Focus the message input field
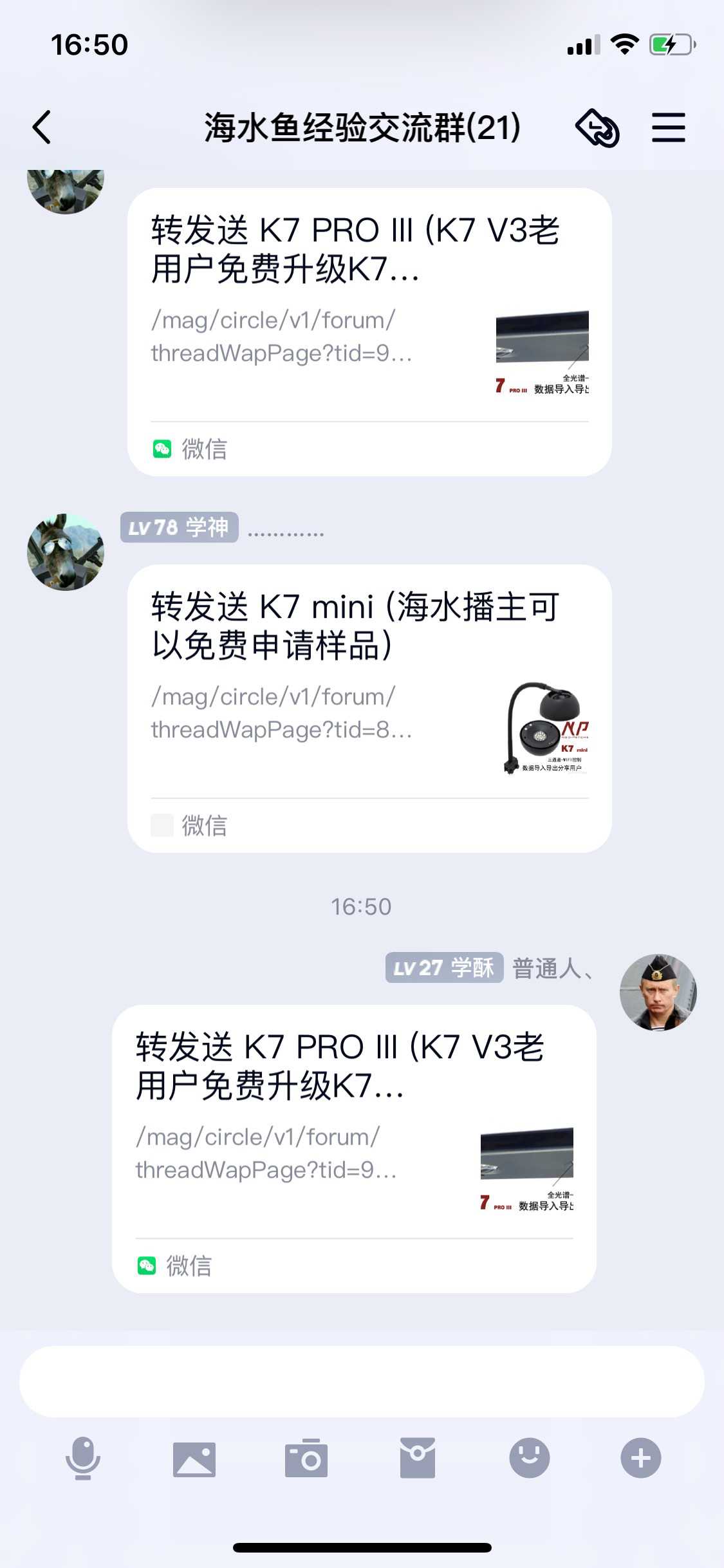 pos(362,1381)
